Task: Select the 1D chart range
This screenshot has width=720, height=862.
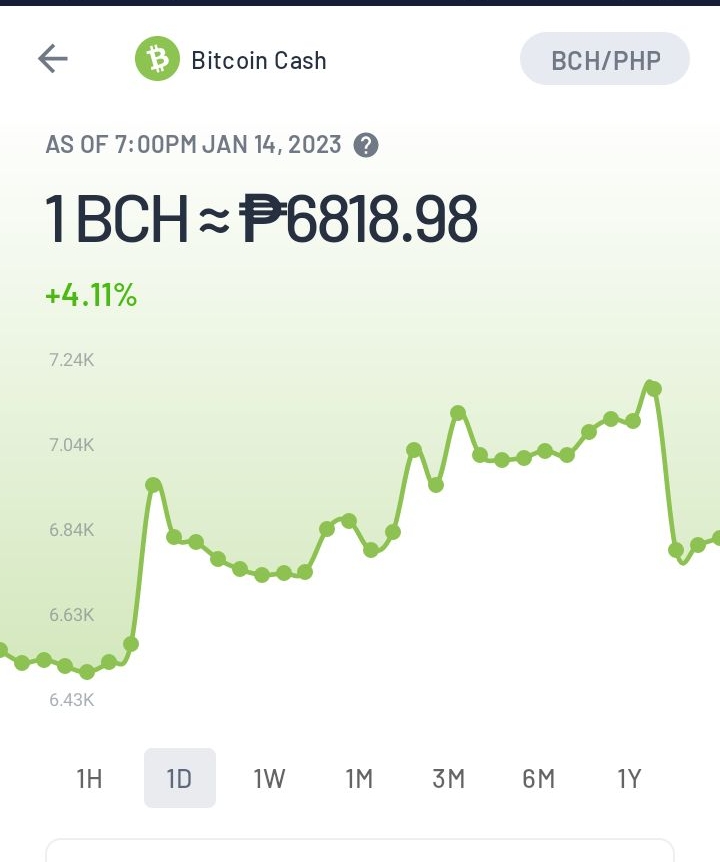Action: [x=180, y=778]
